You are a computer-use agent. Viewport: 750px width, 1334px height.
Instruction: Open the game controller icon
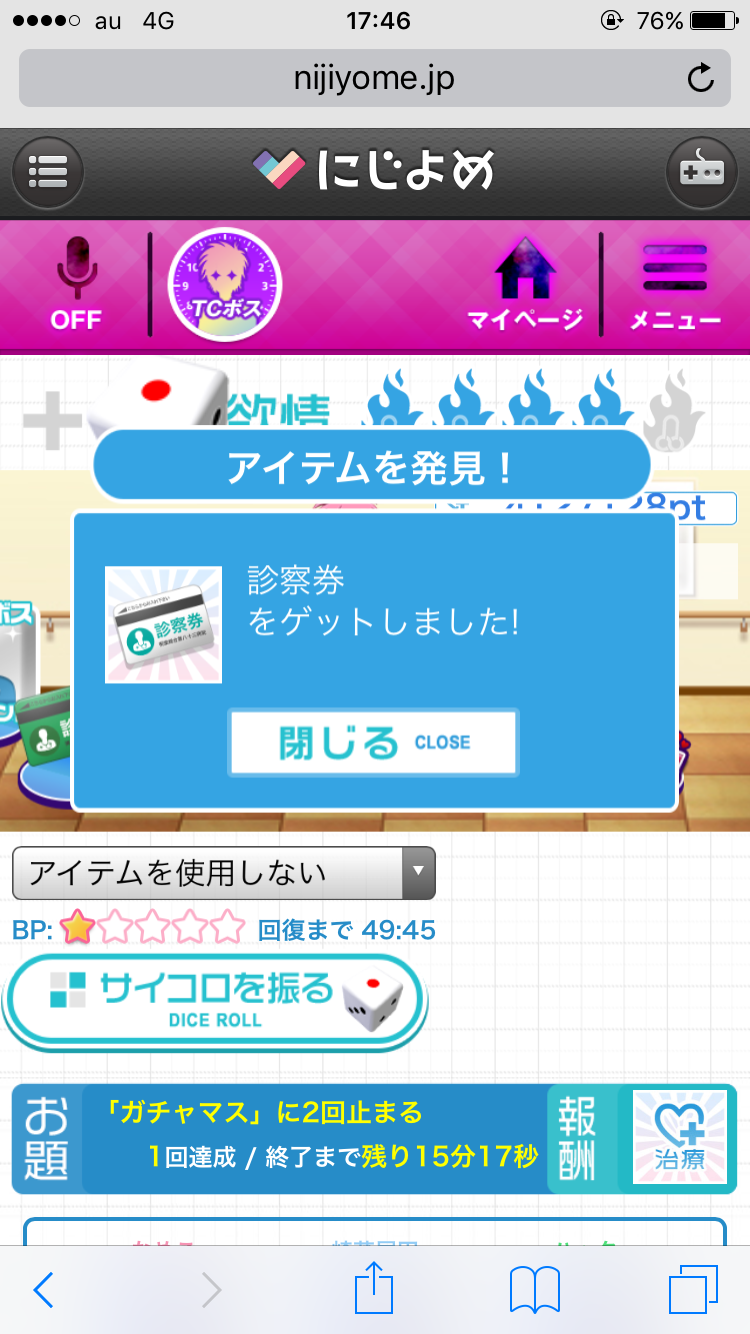pyautogui.click(x=702, y=172)
